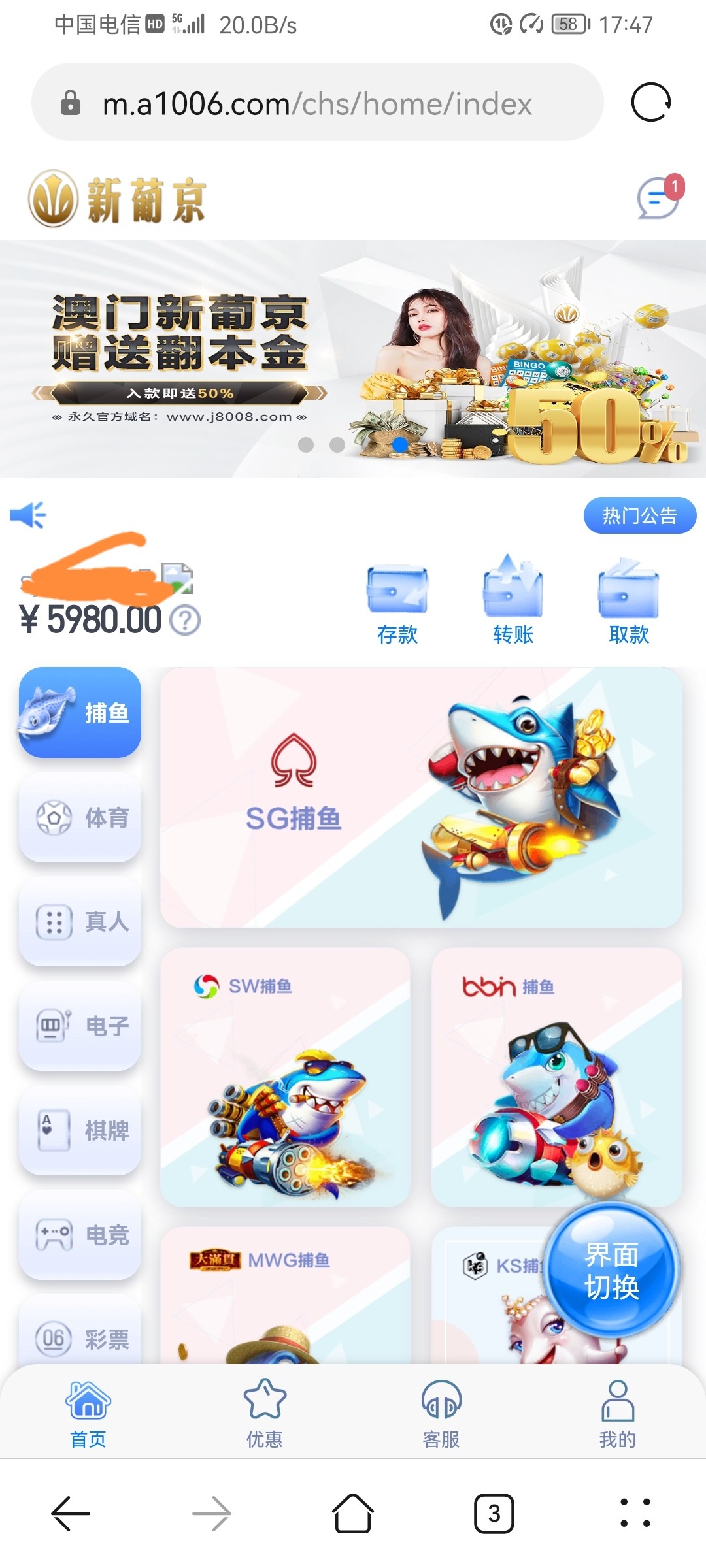This screenshot has width=706, height=1568.
Task: Open the SG捕鱼 game card
Action: tap(421, 798)
